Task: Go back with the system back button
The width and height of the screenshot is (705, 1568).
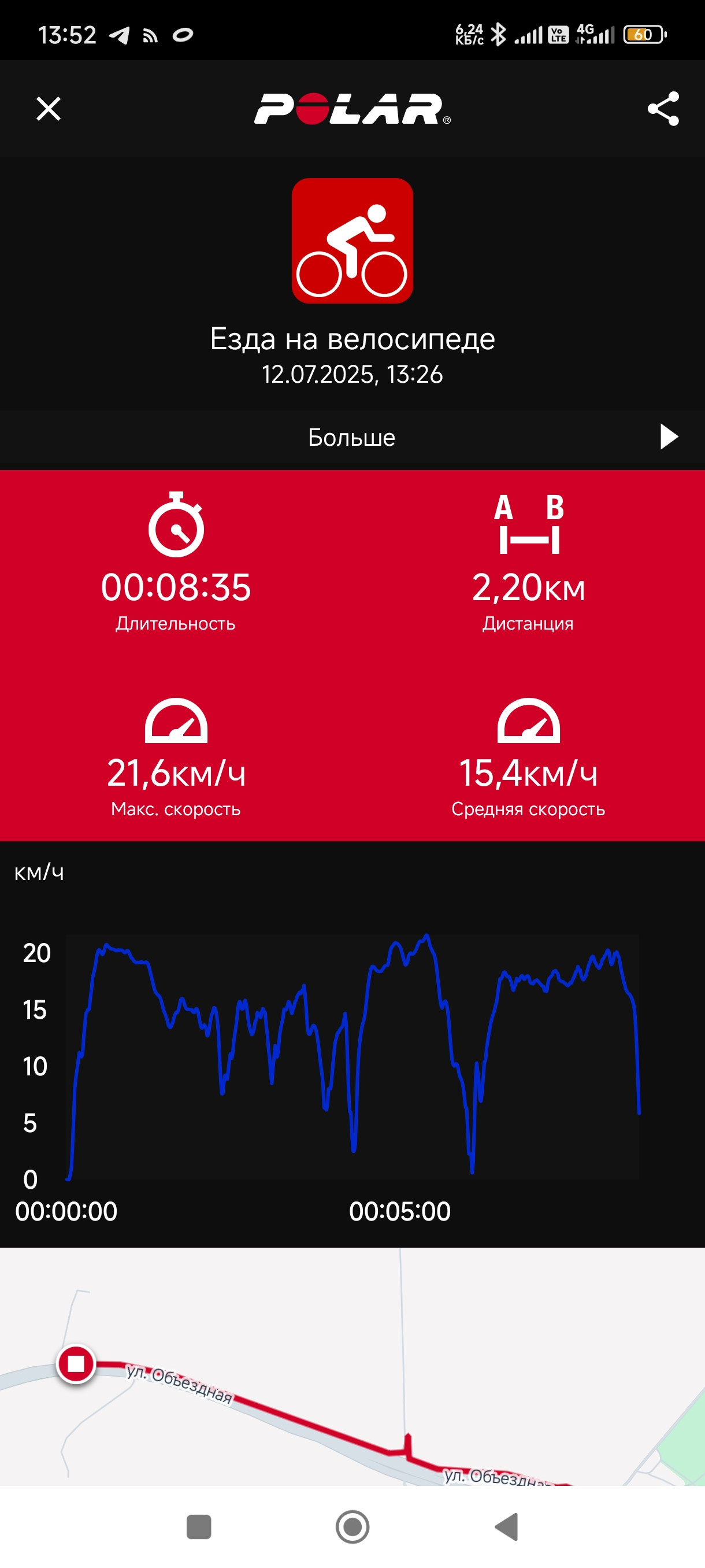Action: click(x=507, y=1526)
